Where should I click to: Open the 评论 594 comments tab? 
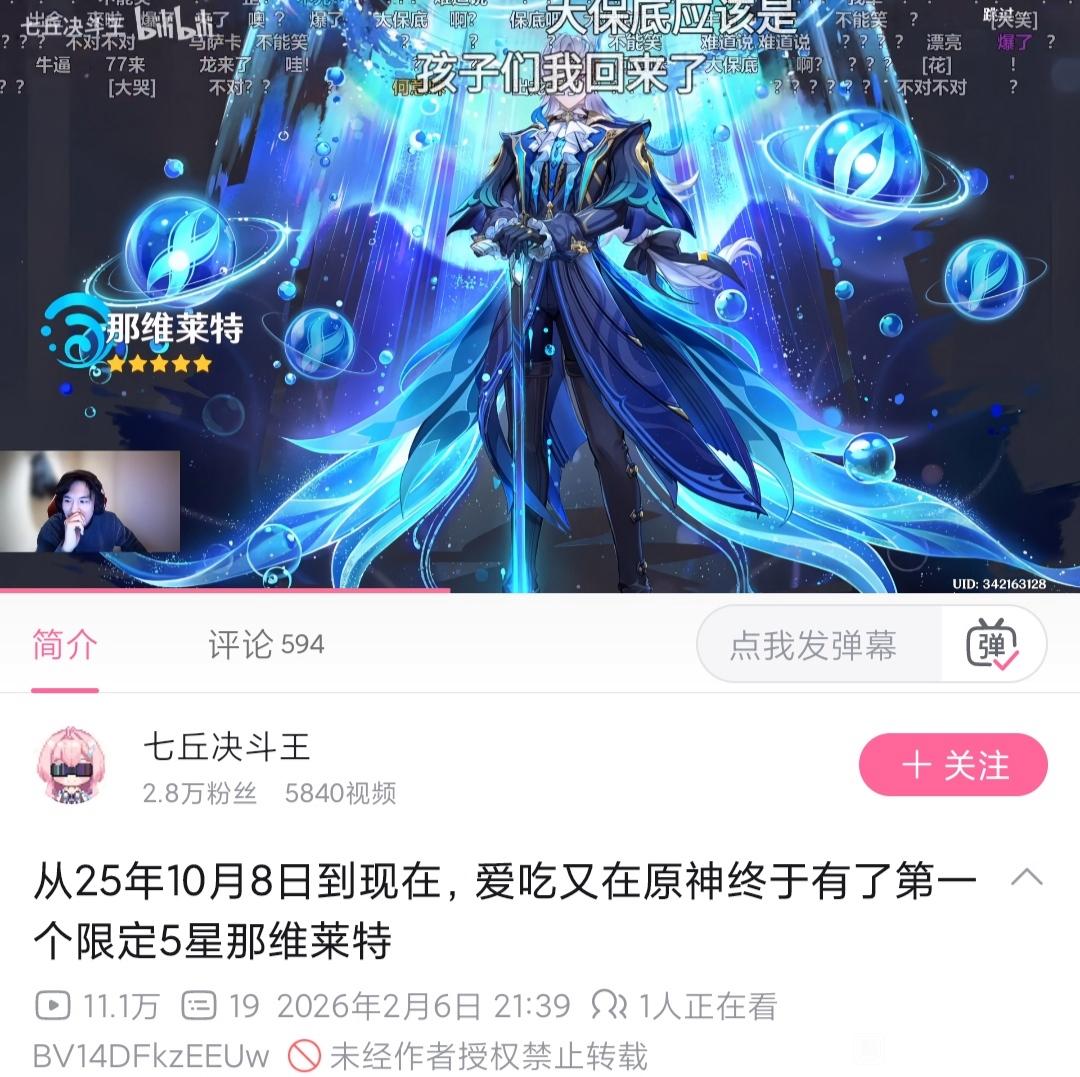coord(266,645)
